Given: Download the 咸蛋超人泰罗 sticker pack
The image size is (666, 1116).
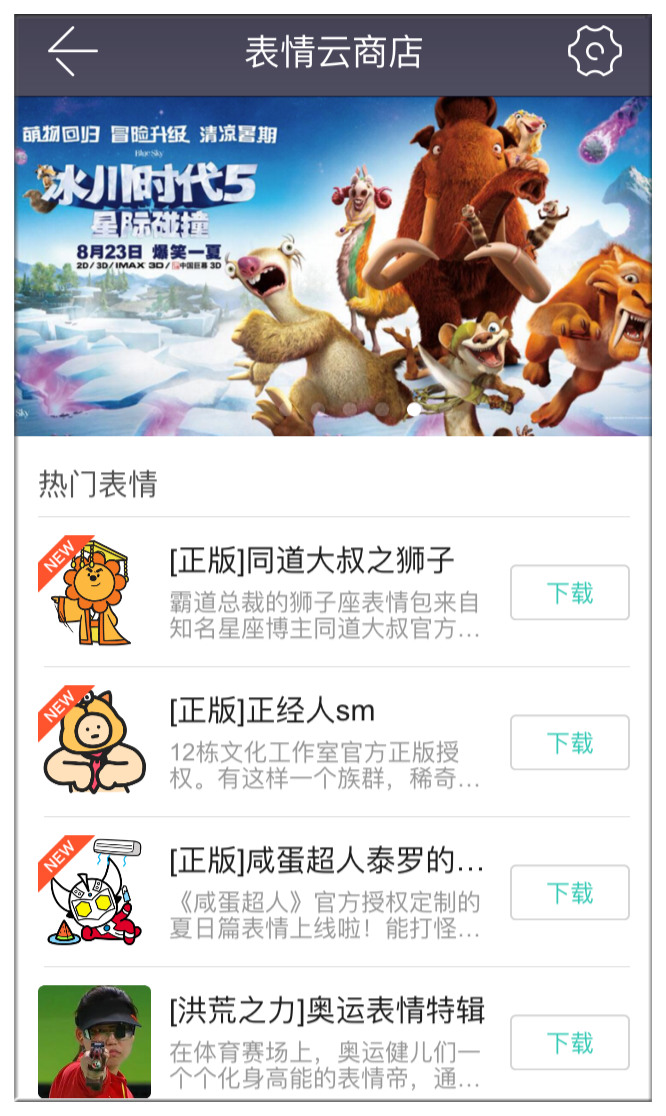Looking at the screenshot, I should point(569,893).
